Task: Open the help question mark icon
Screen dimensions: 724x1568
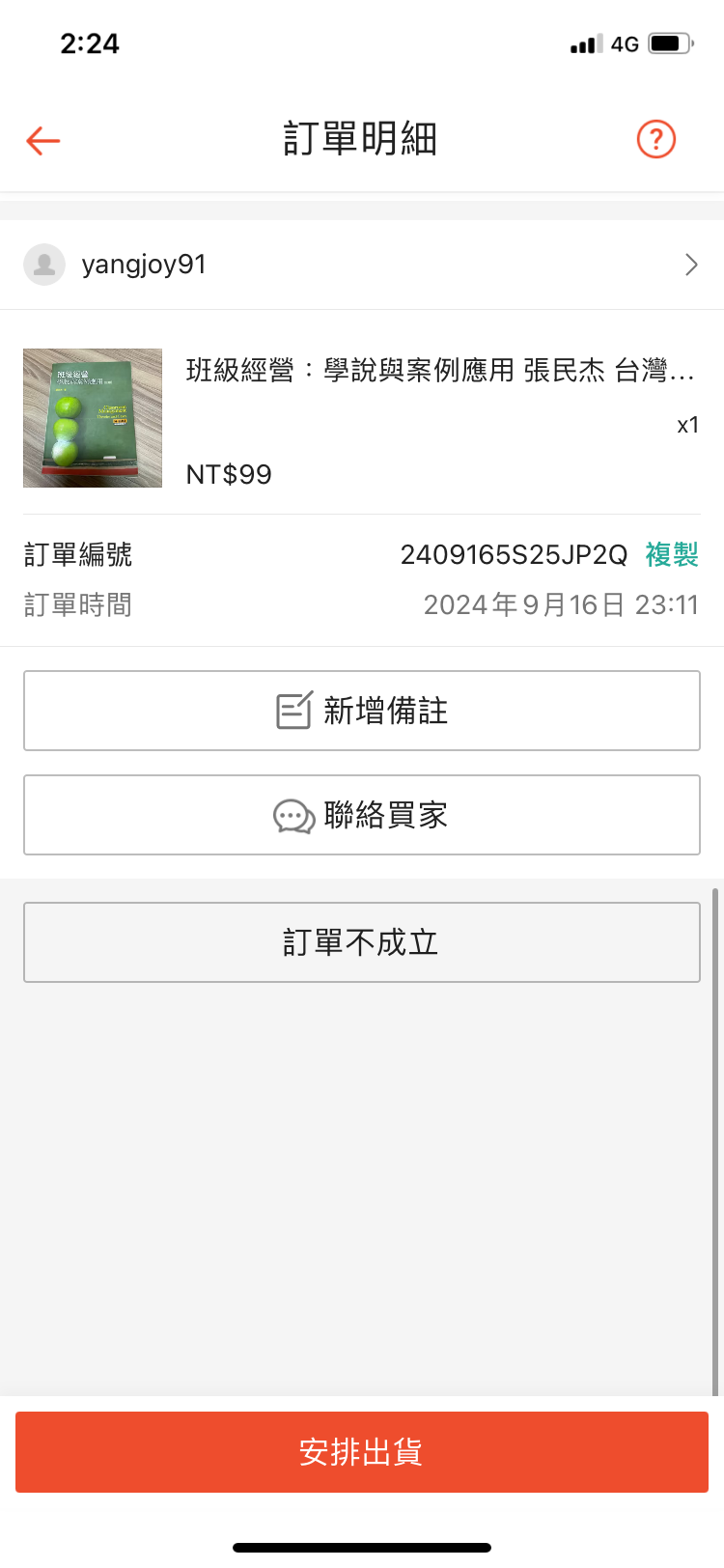Action: 656,140
